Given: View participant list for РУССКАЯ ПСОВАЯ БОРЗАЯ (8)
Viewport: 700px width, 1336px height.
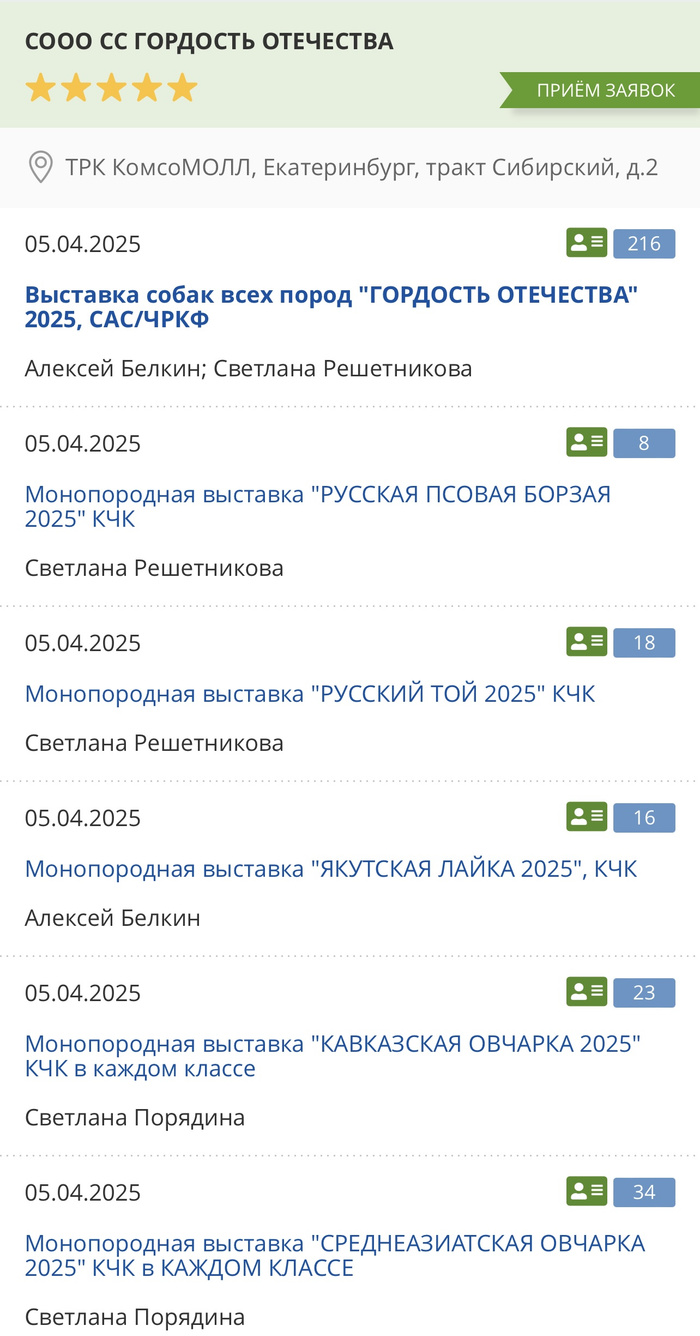Looking at the screenshot, I should [587, 442].
